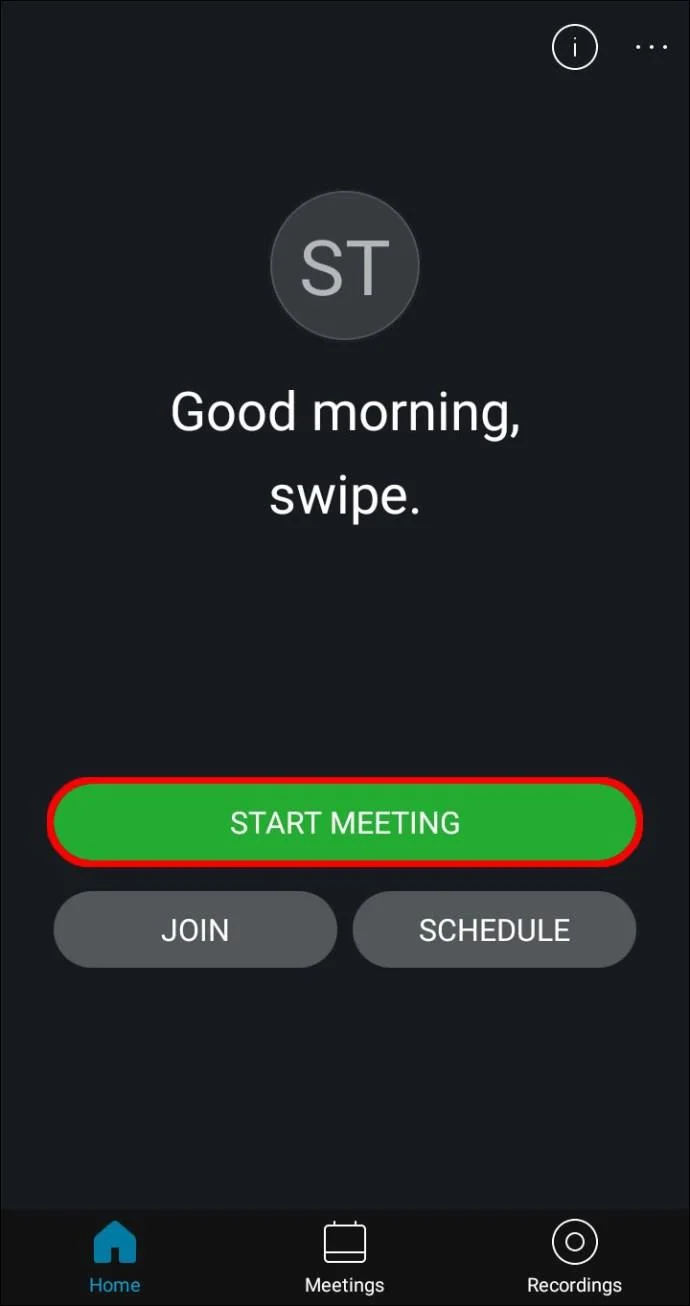Switch to the Meetings tab

point(344,1256)
